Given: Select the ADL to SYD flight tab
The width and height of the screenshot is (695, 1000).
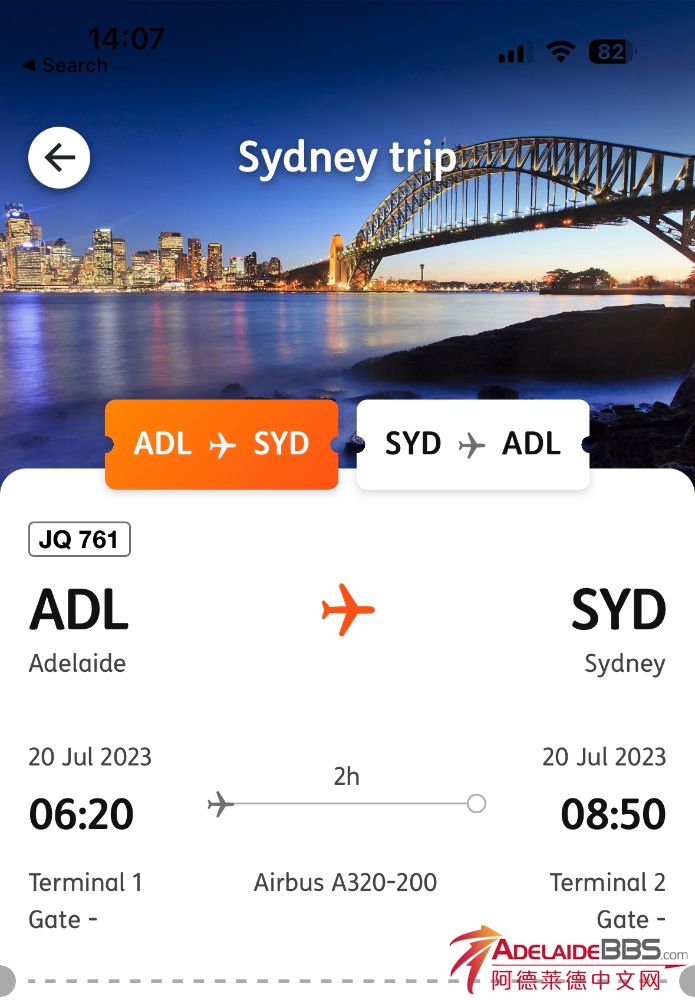Looking at the screenshot, I should (221, 444).
